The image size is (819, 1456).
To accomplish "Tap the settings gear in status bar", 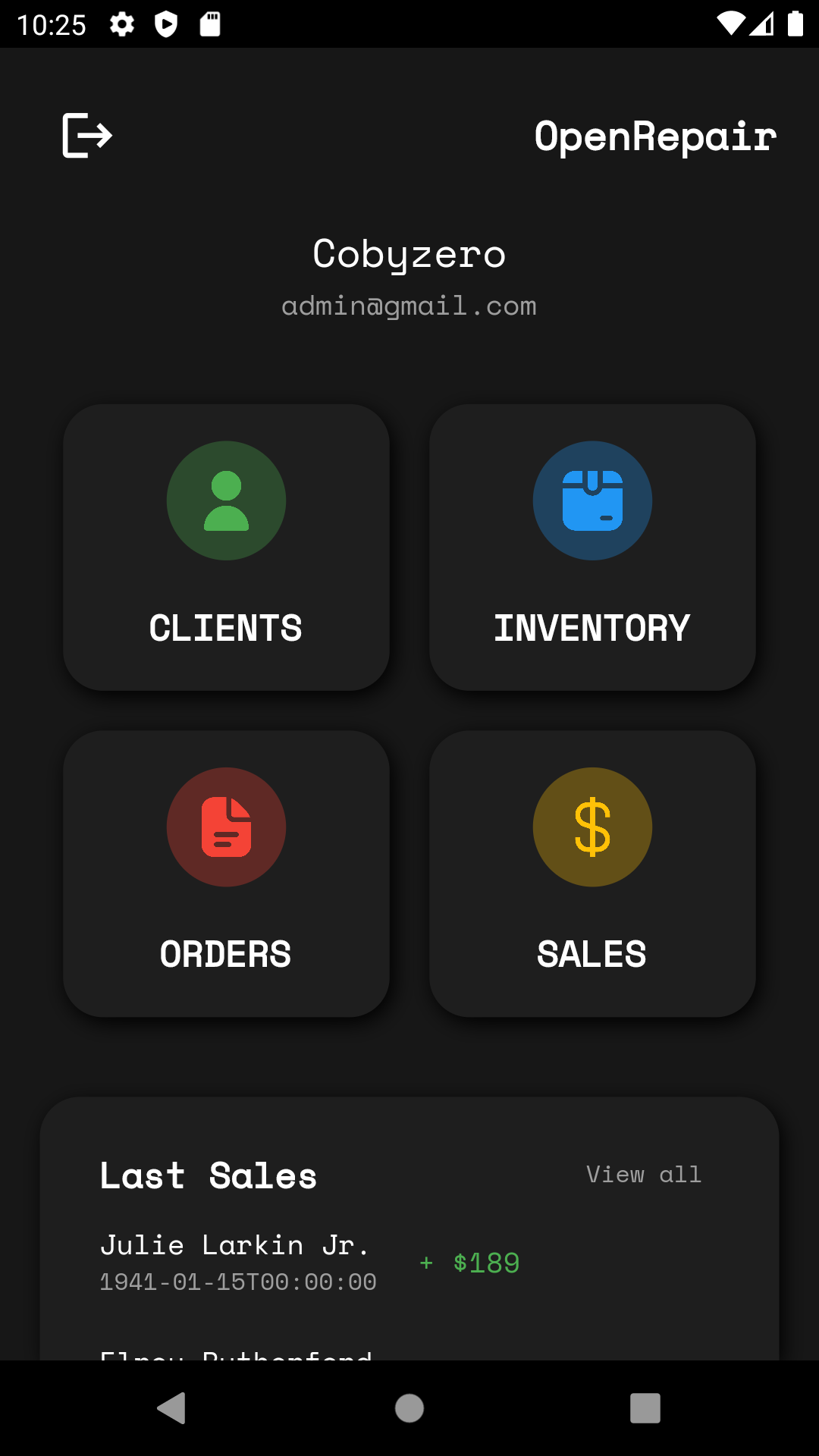I will point(121,24).
